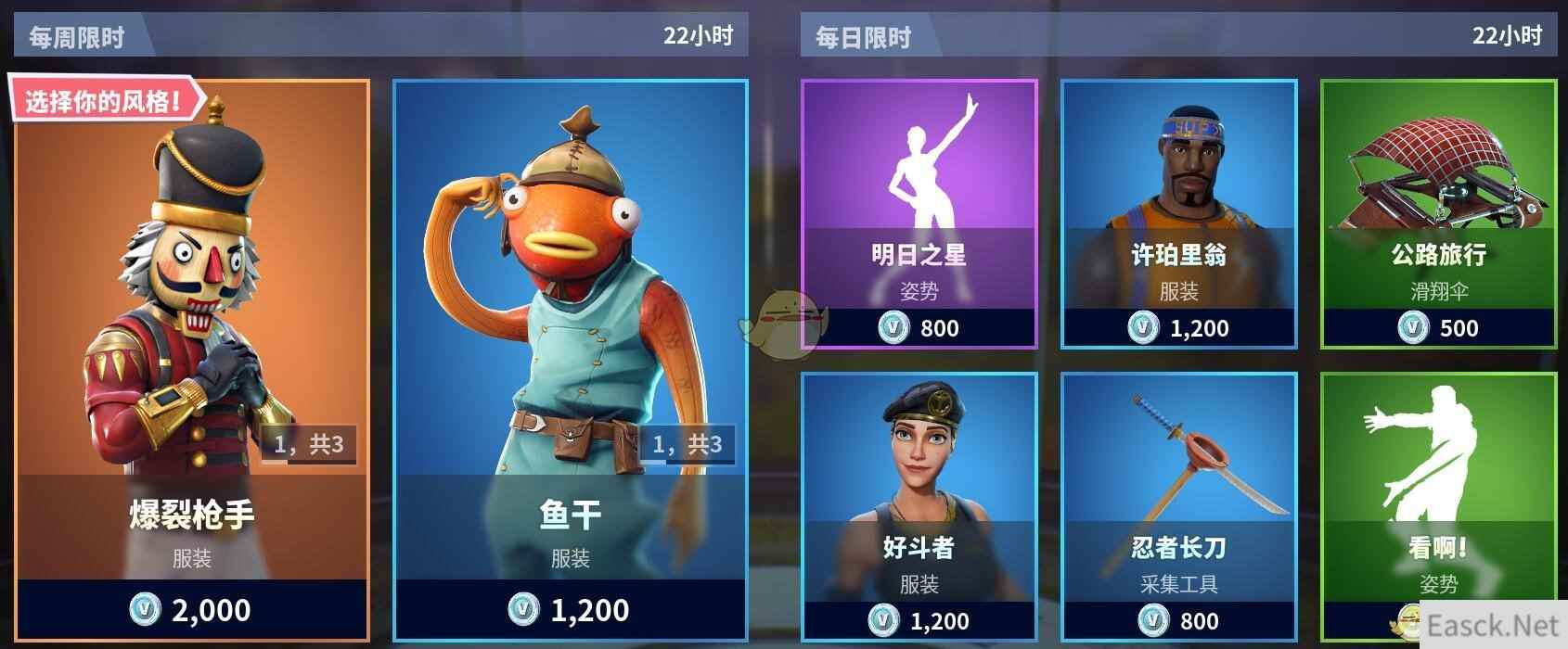
Task: Open the 公路旅行 glider item
Action: [x=1438, y=213]
